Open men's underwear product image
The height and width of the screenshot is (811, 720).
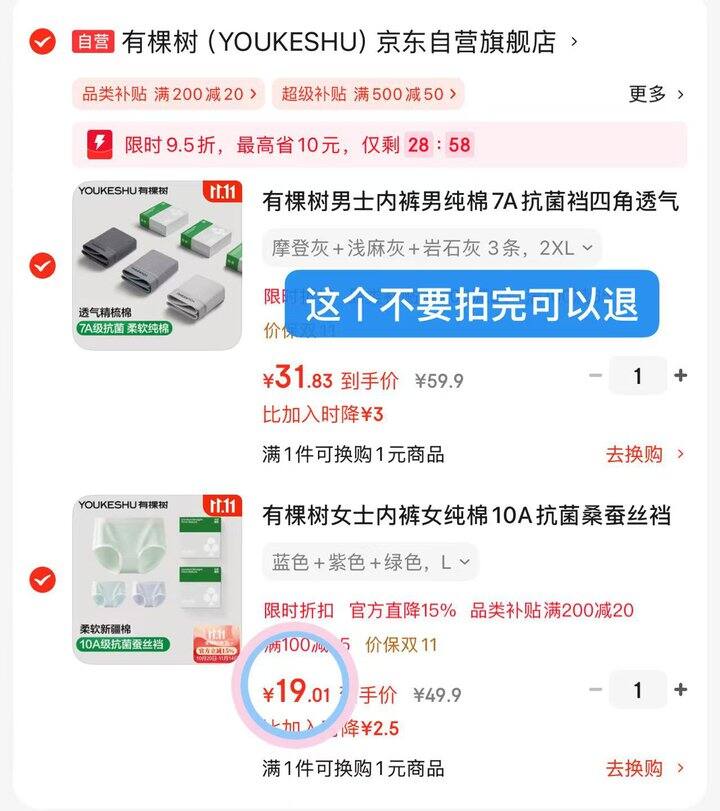click(157, 266)
